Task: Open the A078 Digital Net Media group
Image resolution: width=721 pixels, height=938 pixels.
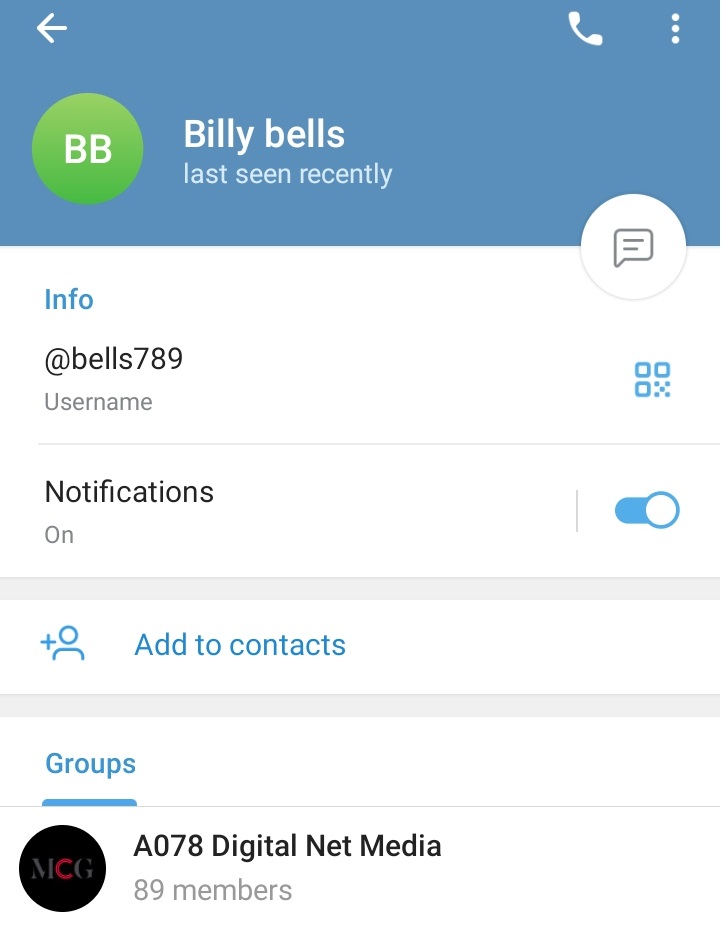Action: (288, 867)
